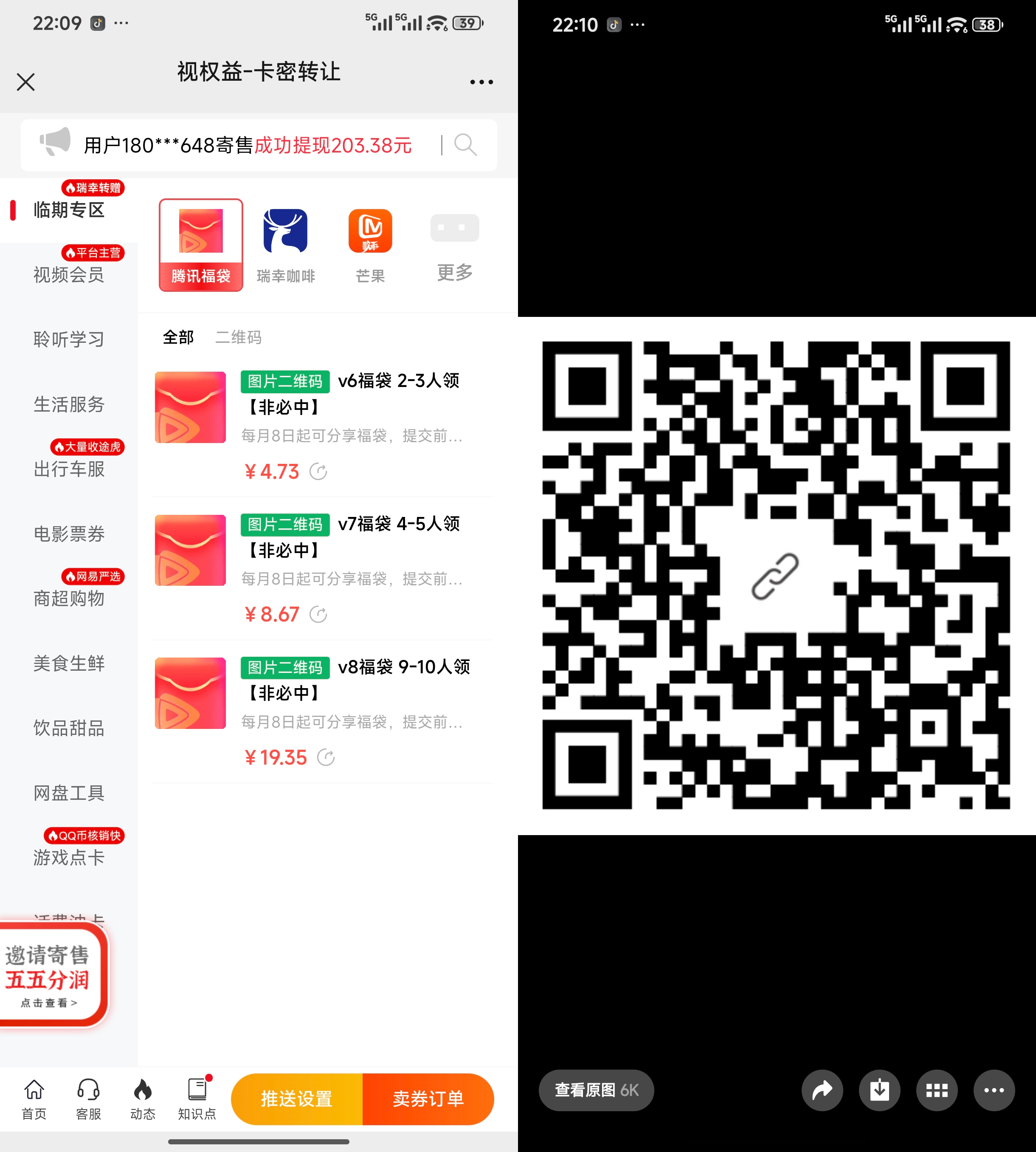Tap 查看原图 to load the original image

click(x=596, y=1090)
